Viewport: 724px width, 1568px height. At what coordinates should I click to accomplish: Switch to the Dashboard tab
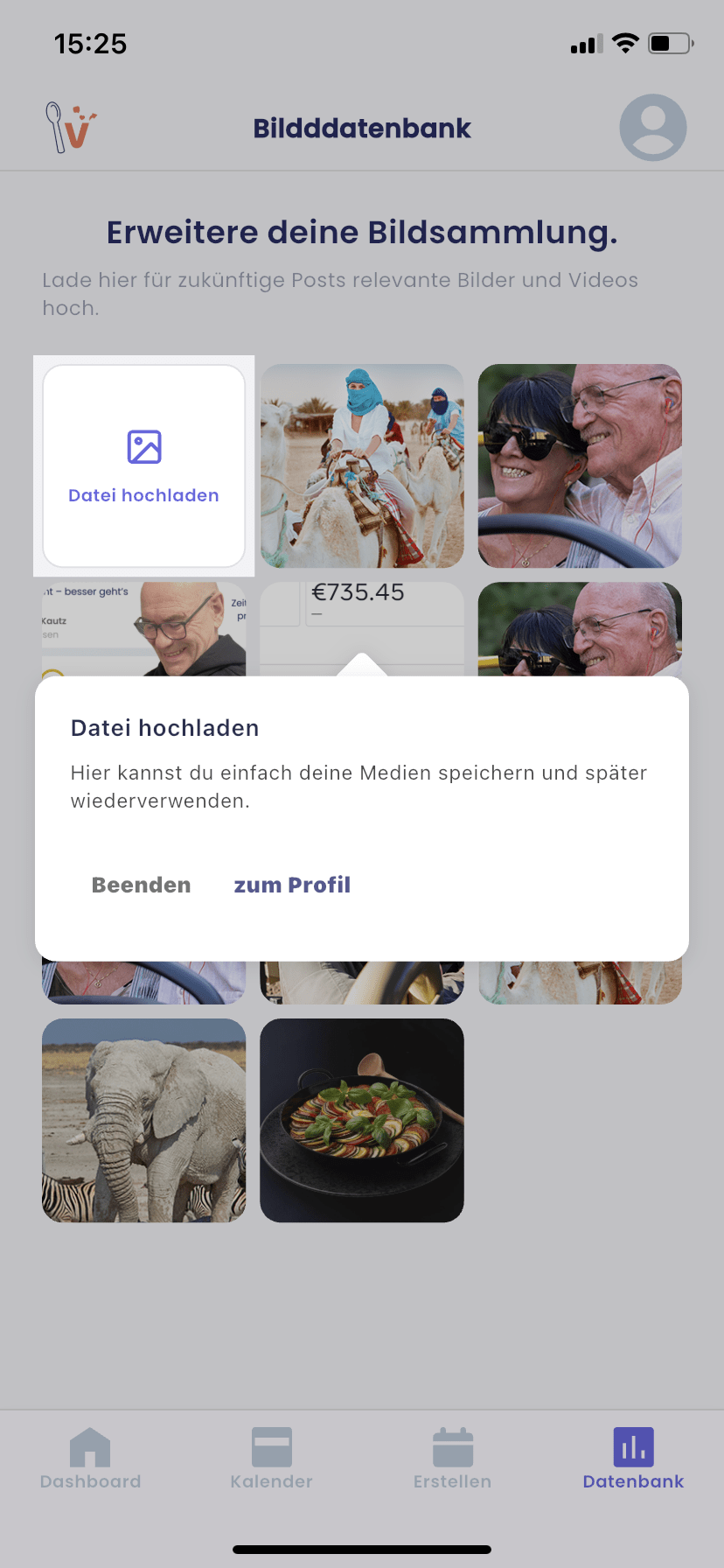[90, 1459]
